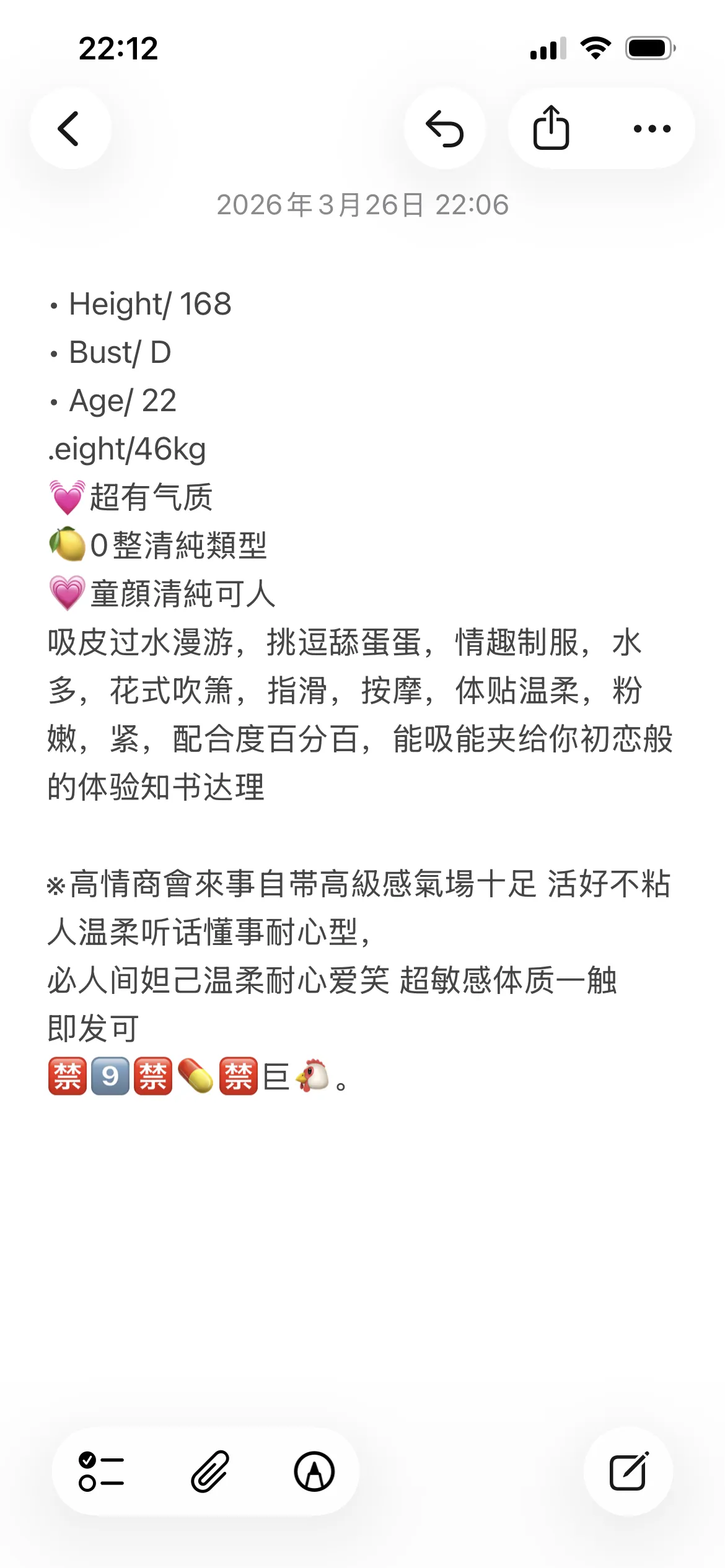Screen dimensions: 725x1568
Task: Open the markup pen tool
Action: coord(314,1471)
